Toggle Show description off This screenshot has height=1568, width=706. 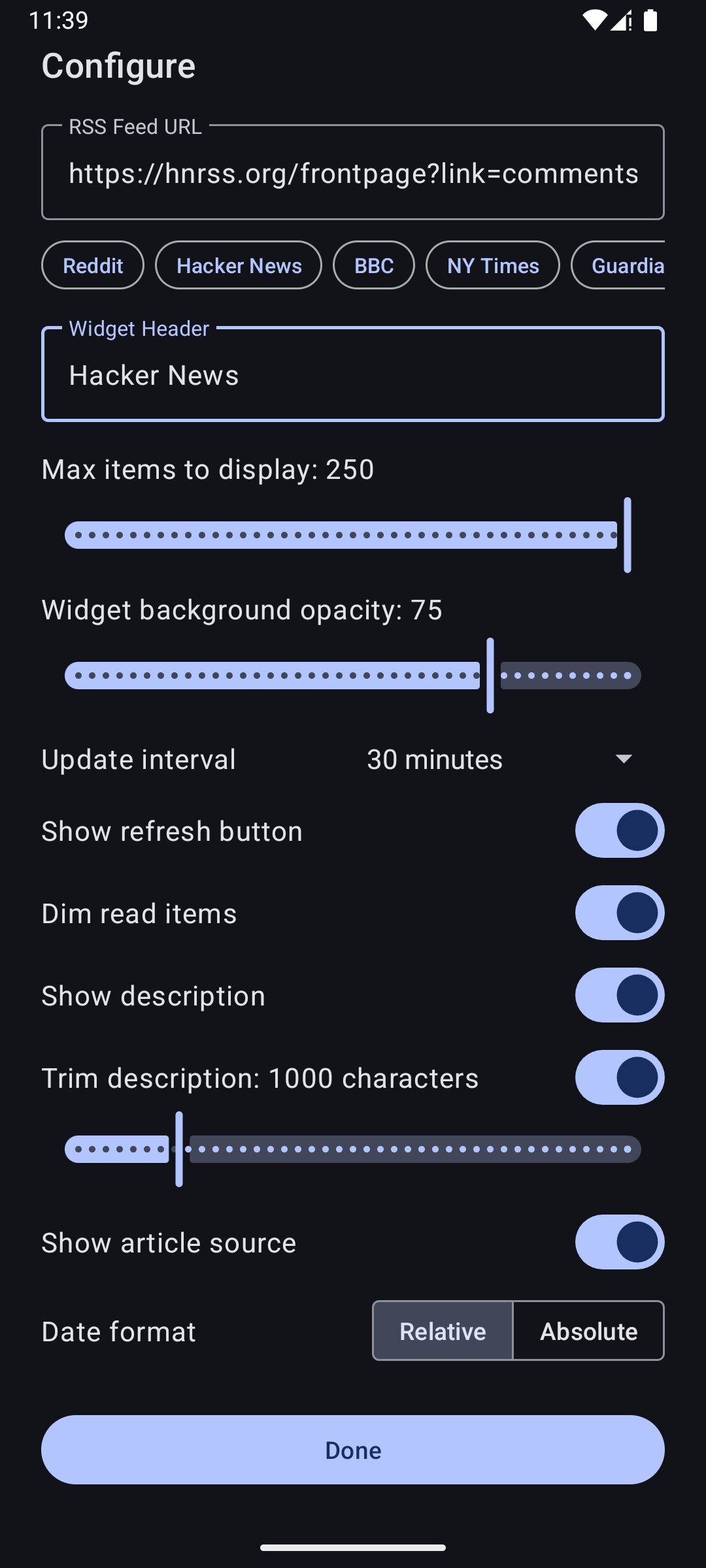(620, 995)
